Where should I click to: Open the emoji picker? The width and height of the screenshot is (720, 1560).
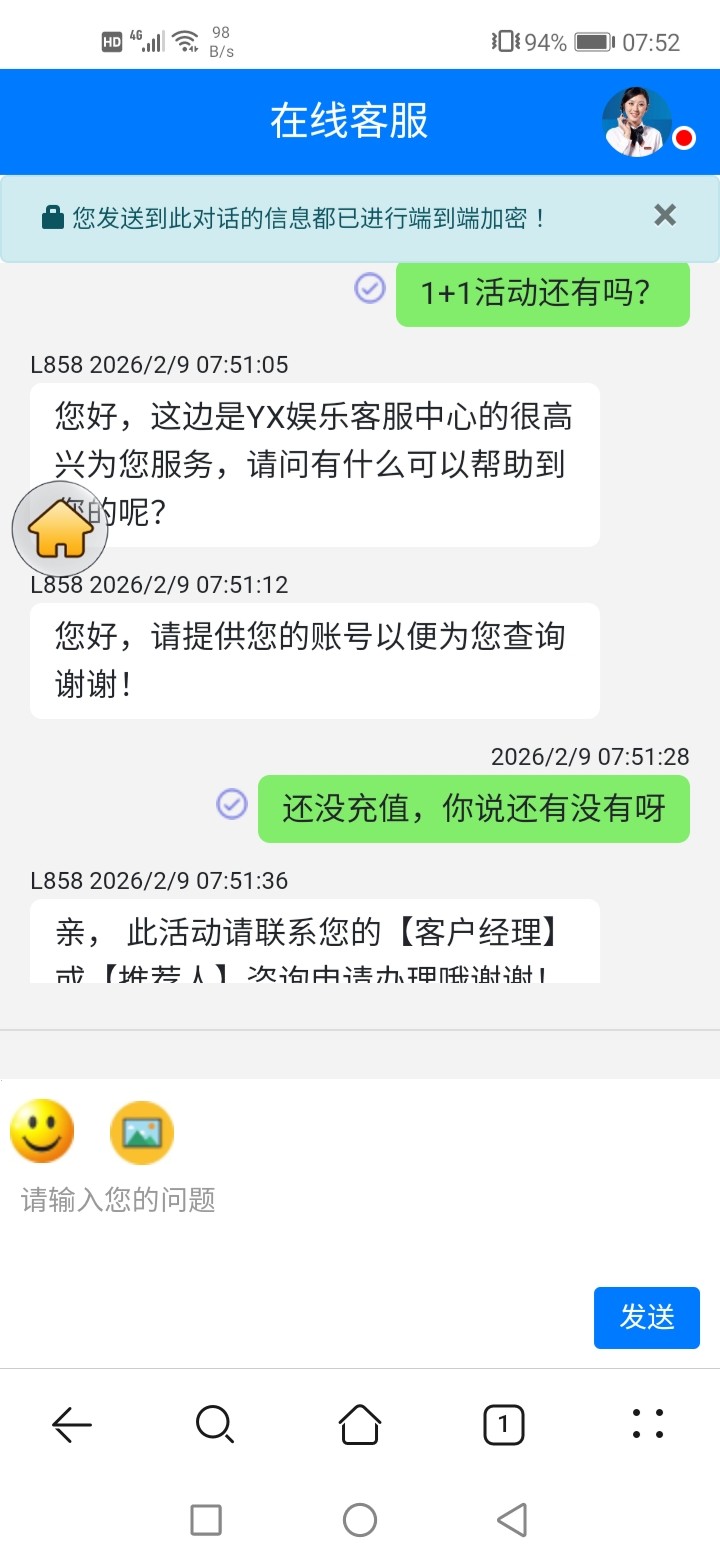[42, 1131]
